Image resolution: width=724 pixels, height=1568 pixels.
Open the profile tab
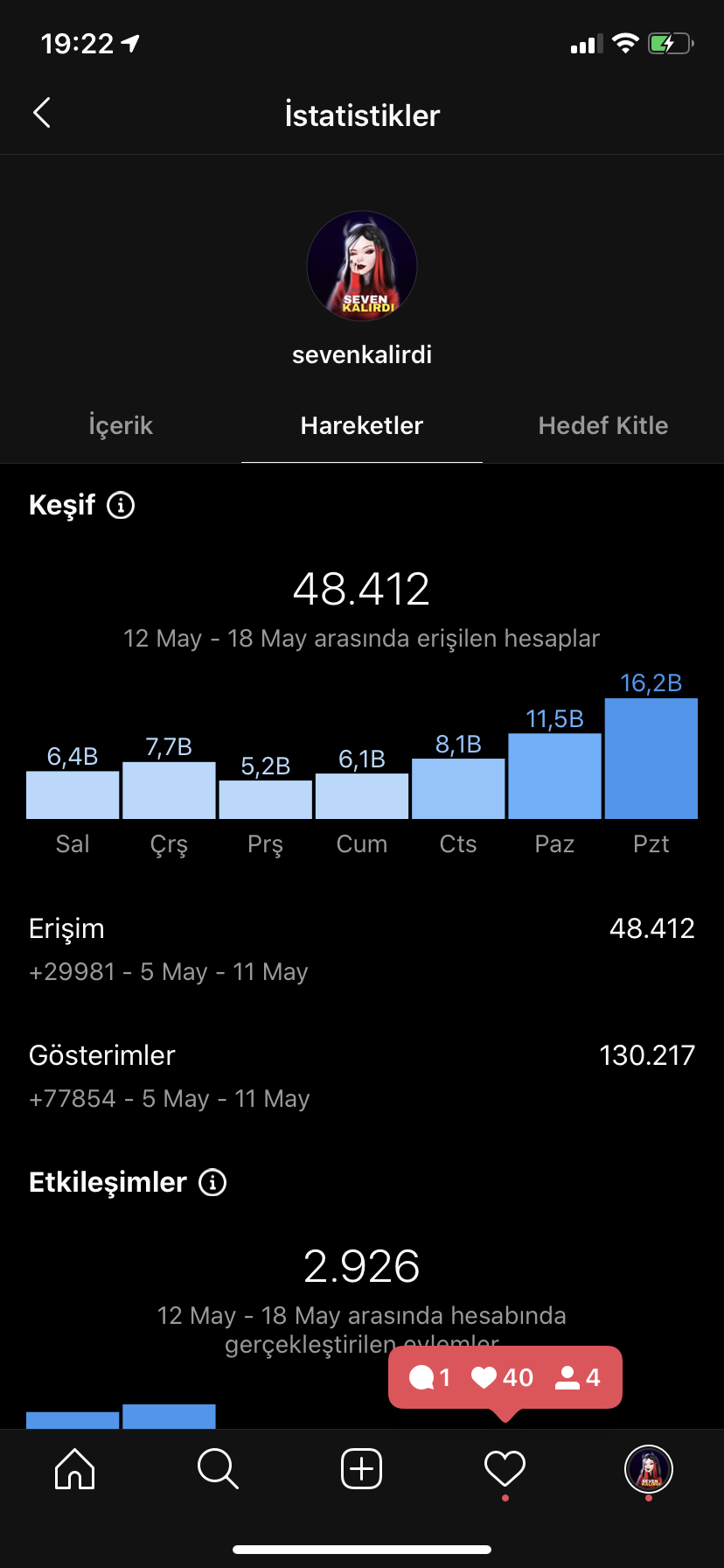click(648, 1468)
